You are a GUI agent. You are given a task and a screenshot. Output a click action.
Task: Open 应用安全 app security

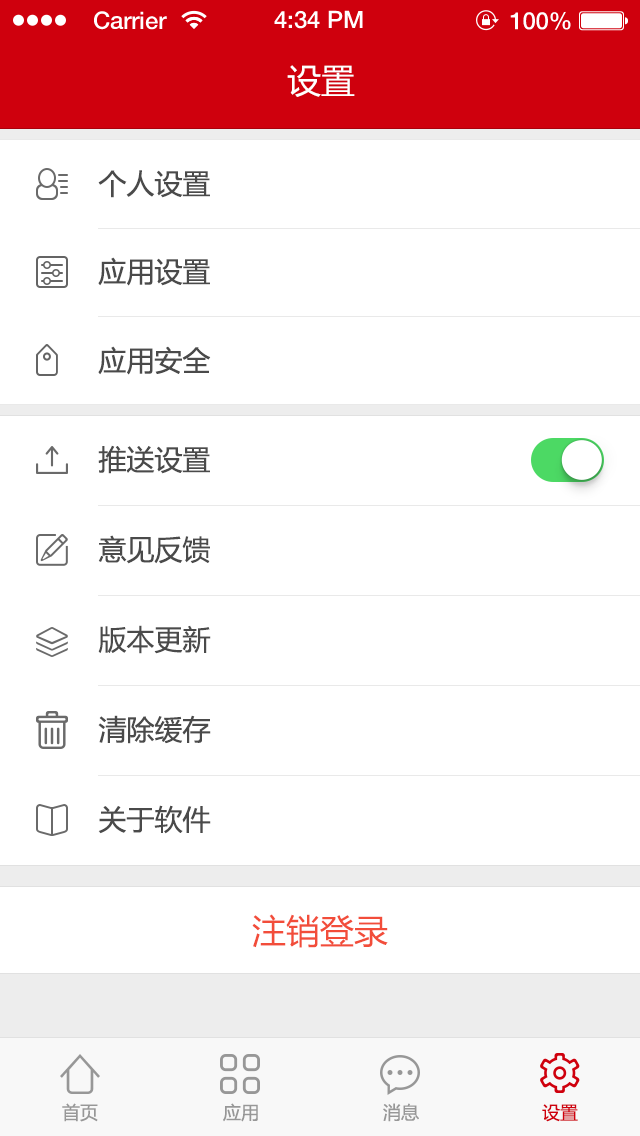pyautogui.click(x=154, y=361)
